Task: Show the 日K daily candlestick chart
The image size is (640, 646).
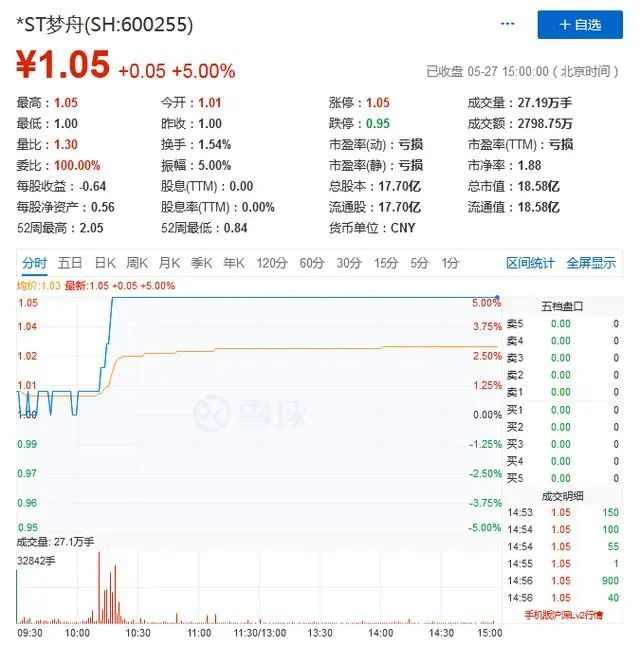Action: [x=105, y=263]
